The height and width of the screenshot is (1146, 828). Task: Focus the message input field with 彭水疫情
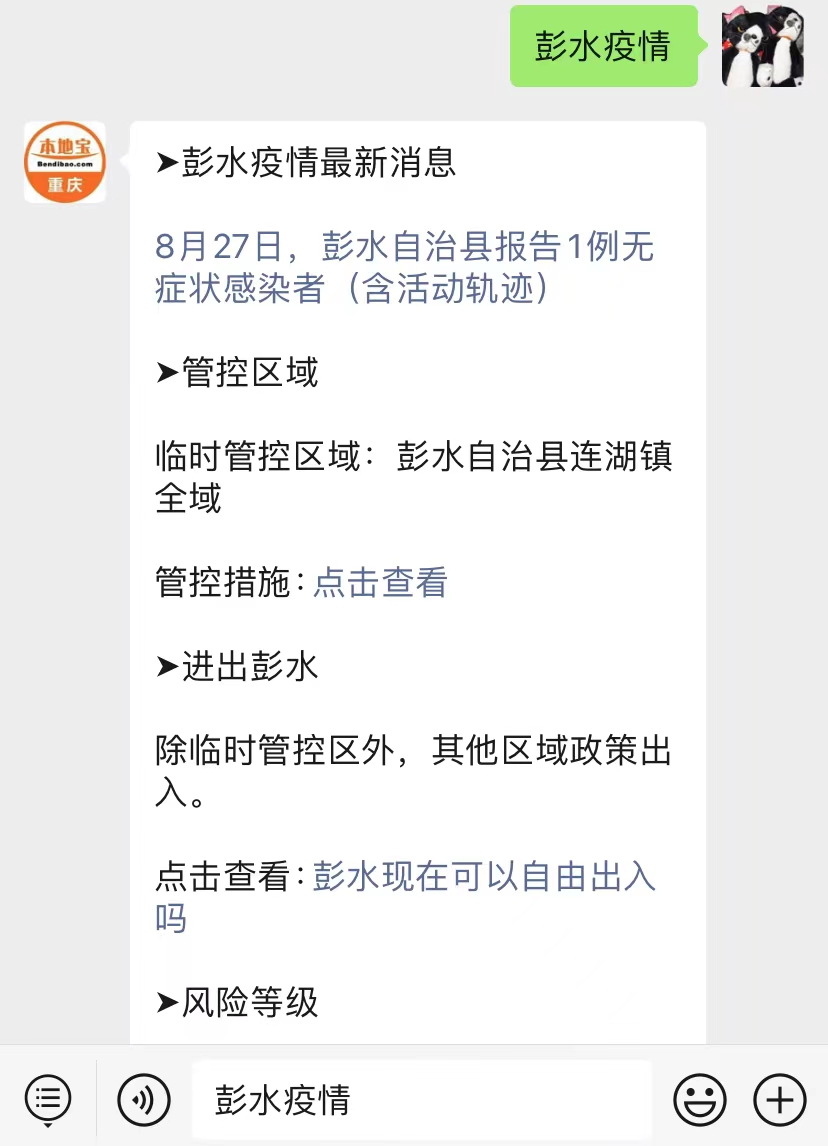point(420,1100)
